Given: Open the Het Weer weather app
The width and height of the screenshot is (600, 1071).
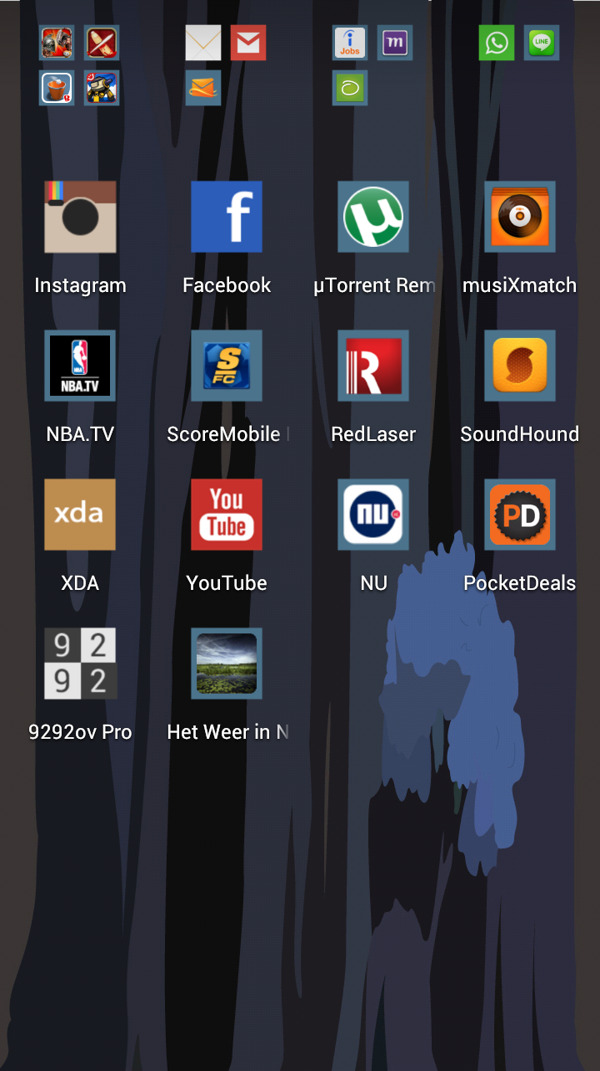Looking at the screenshot, I should point(227,664).
